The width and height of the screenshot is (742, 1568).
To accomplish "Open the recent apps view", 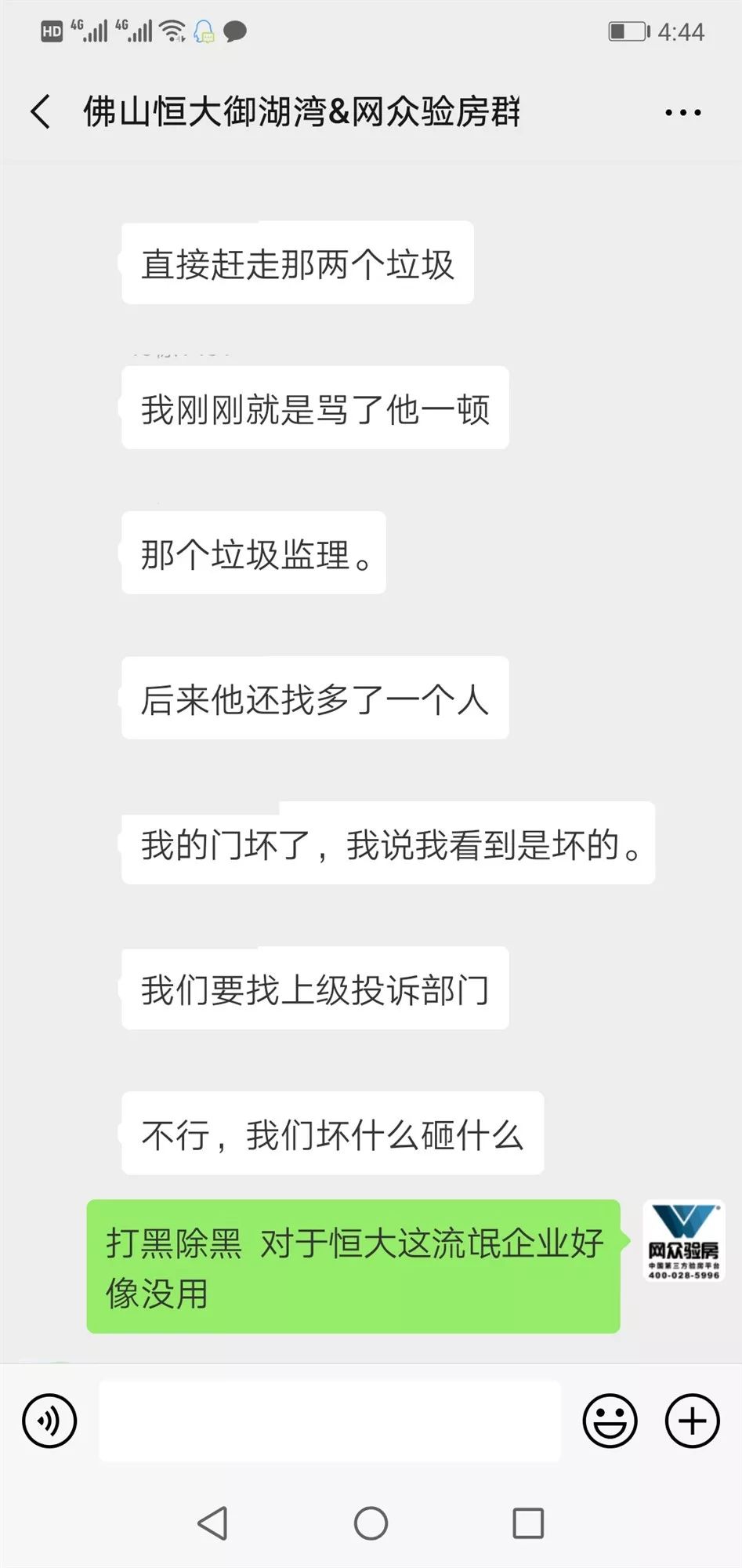I will click(528, 1523).
